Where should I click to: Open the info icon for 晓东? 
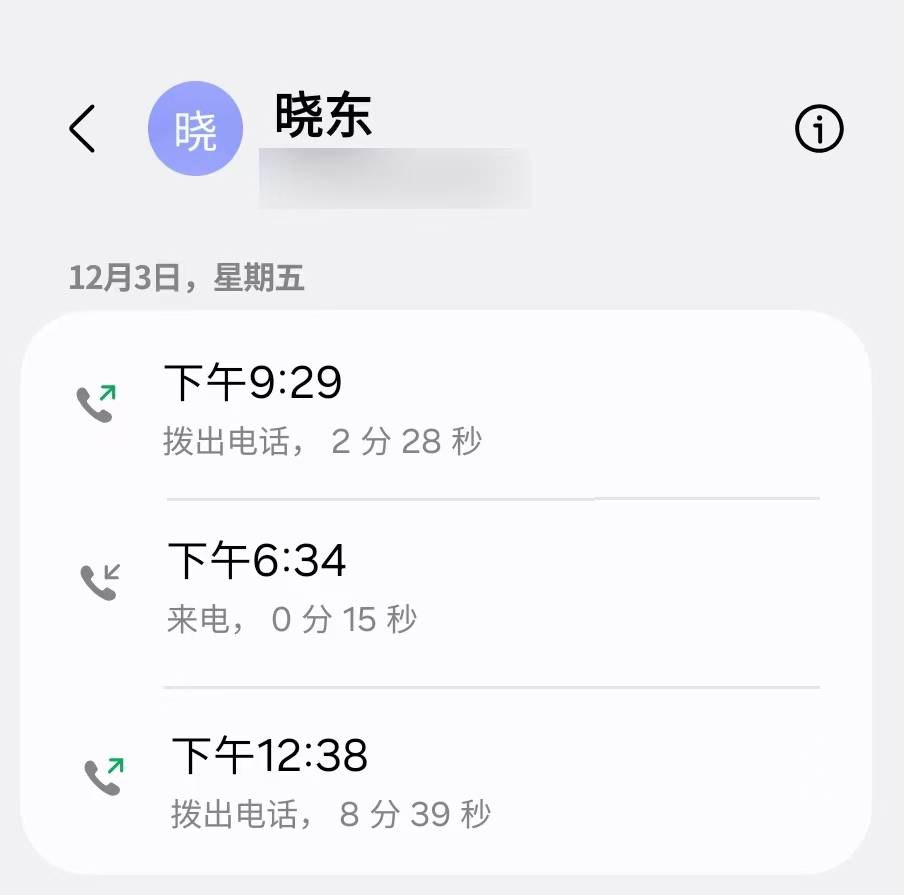(x=819, y=129)
